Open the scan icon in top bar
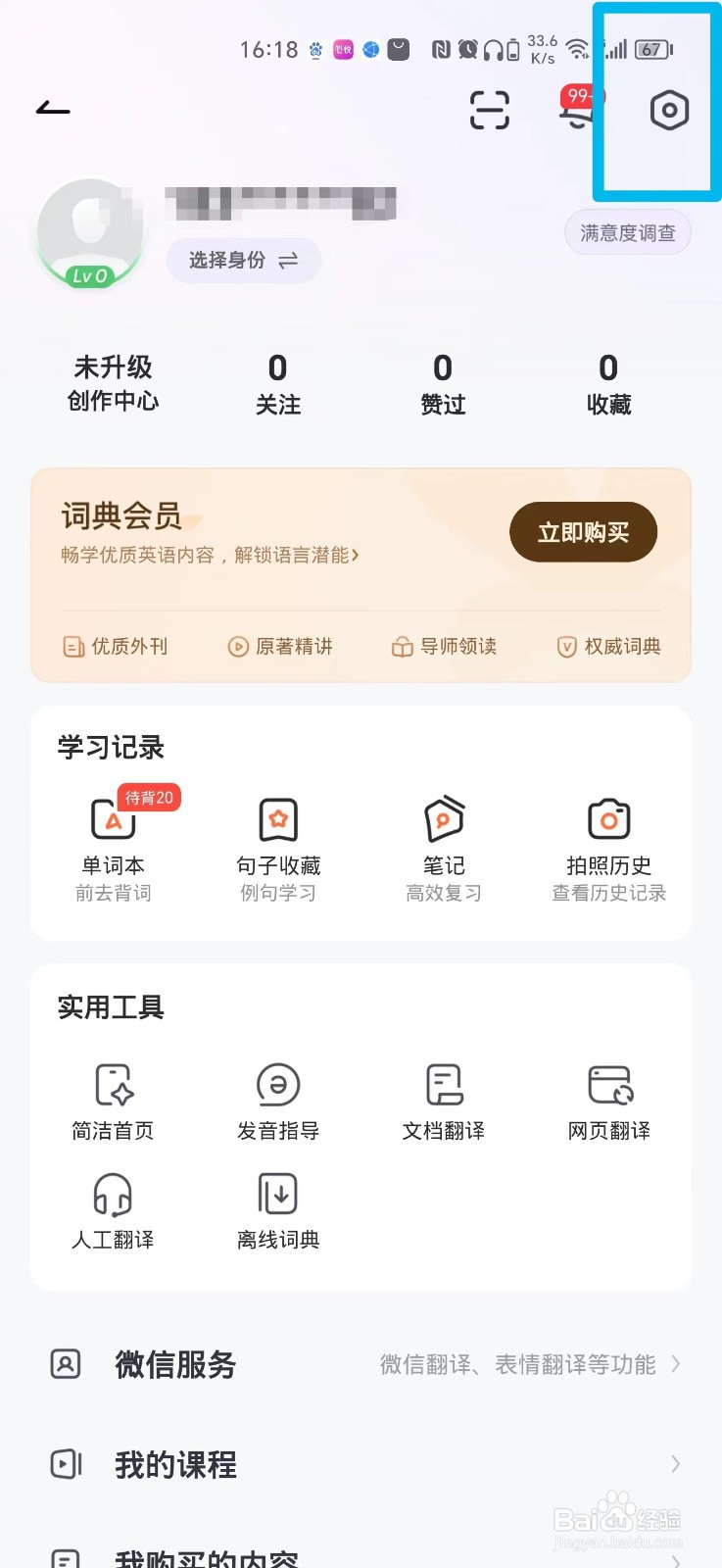 point(489,111)
